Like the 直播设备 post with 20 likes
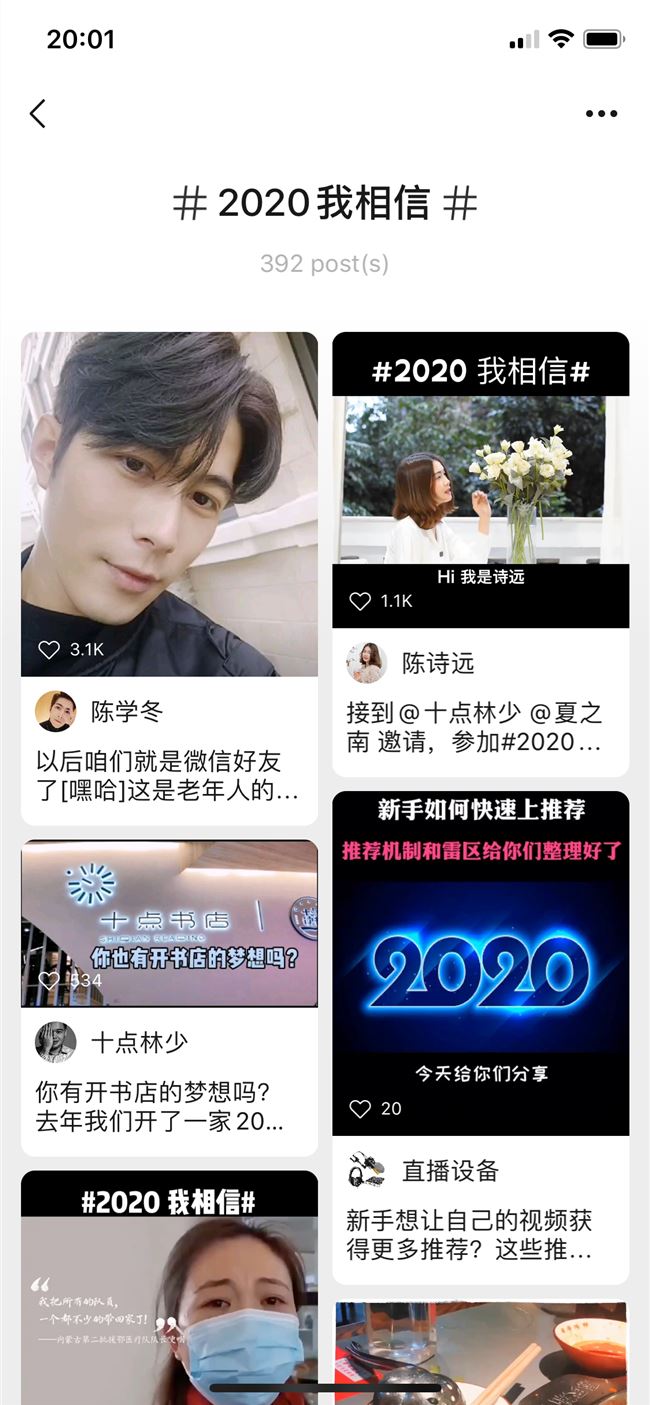This screenshot has width=650, height=1405. (360, 1109)
